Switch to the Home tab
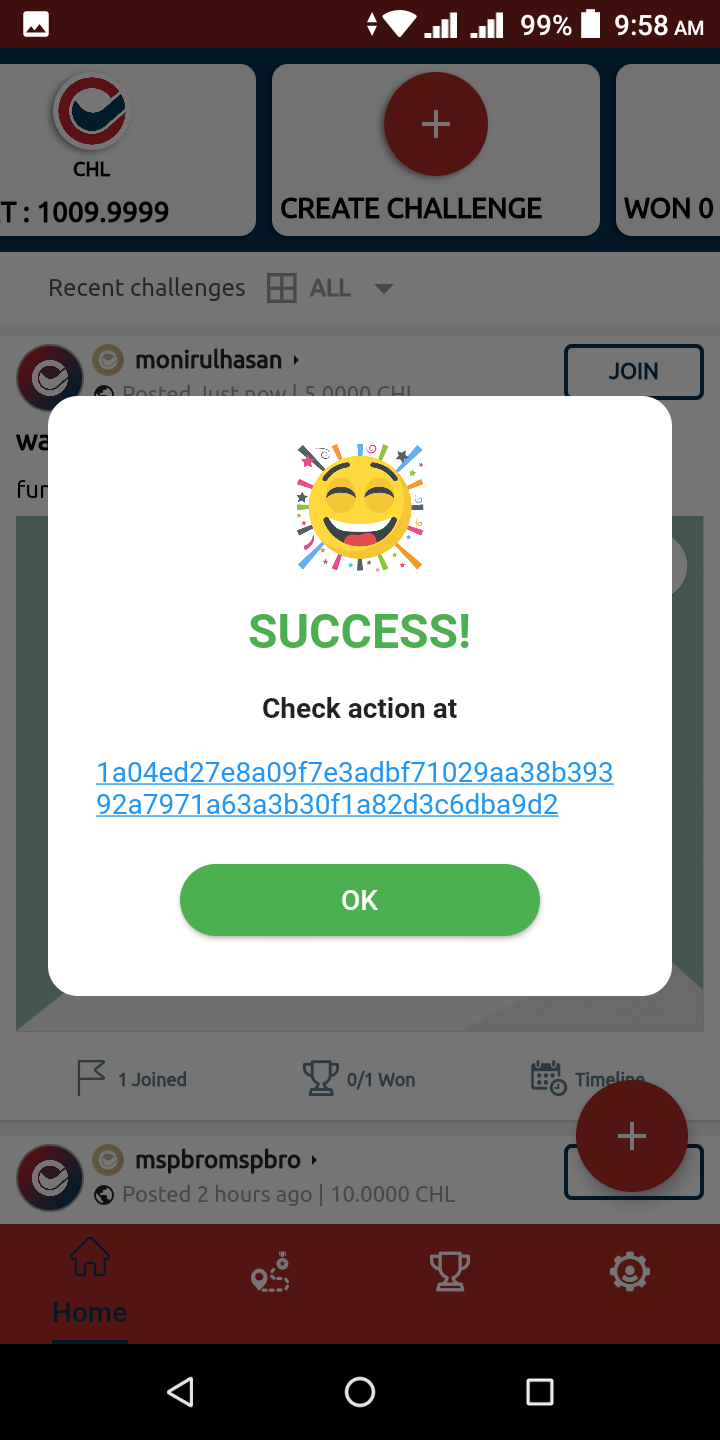The height and width of the screenshot is (1440, 720). pos(89,1282)
